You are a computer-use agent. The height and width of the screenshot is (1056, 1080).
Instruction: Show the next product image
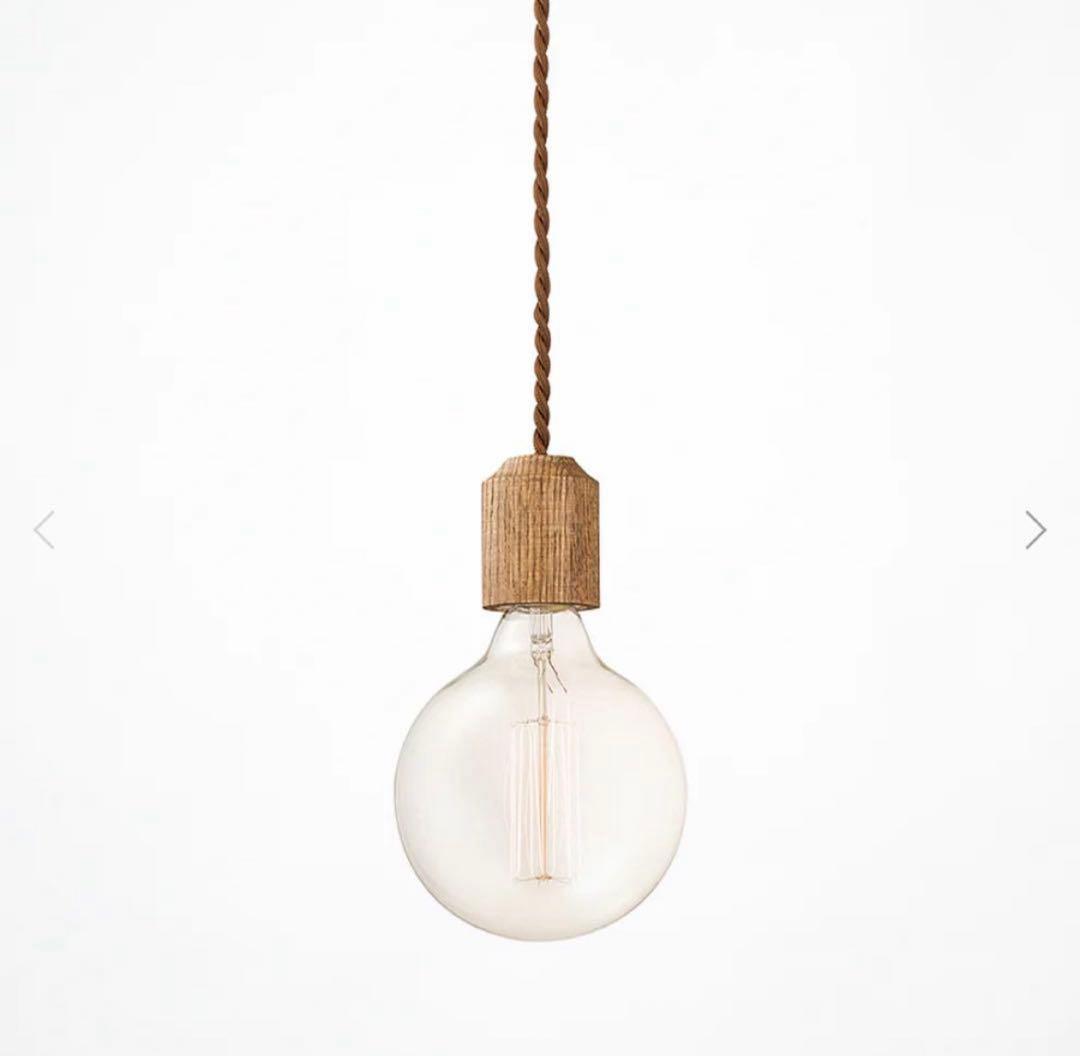(x=1035, y=530)
